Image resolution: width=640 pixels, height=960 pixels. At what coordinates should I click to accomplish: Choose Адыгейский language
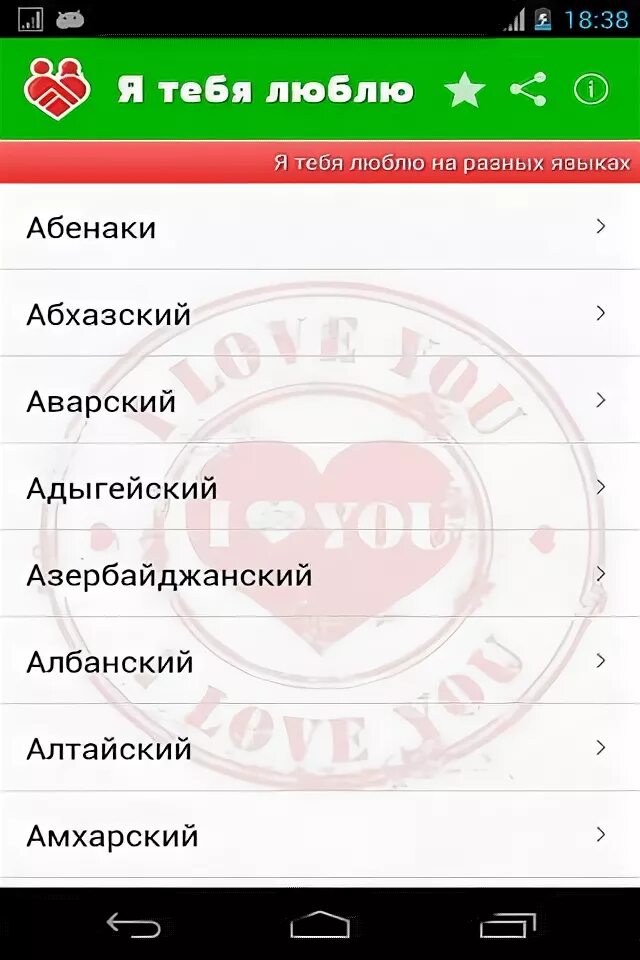320,488
